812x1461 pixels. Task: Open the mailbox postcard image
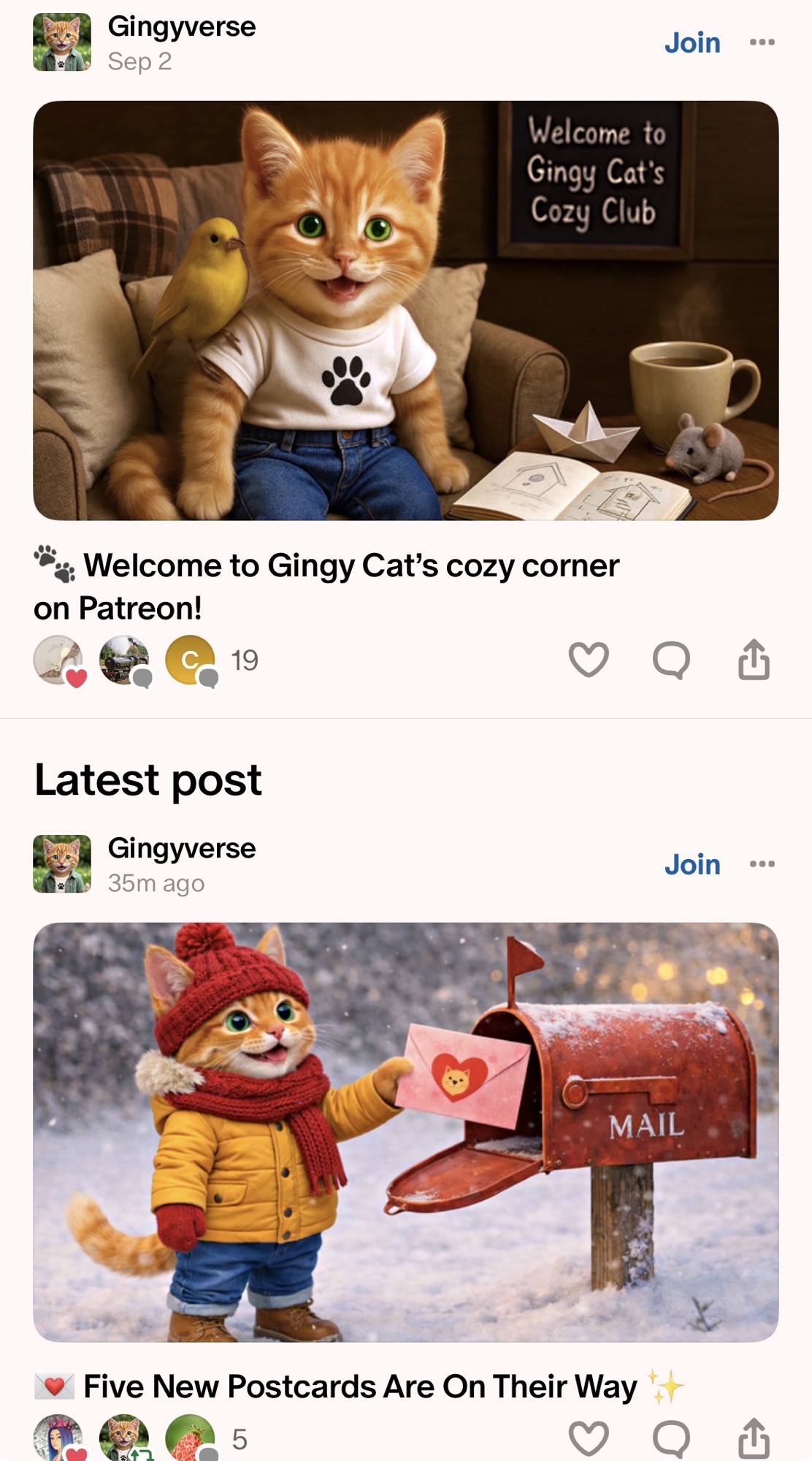point(406,1132)
